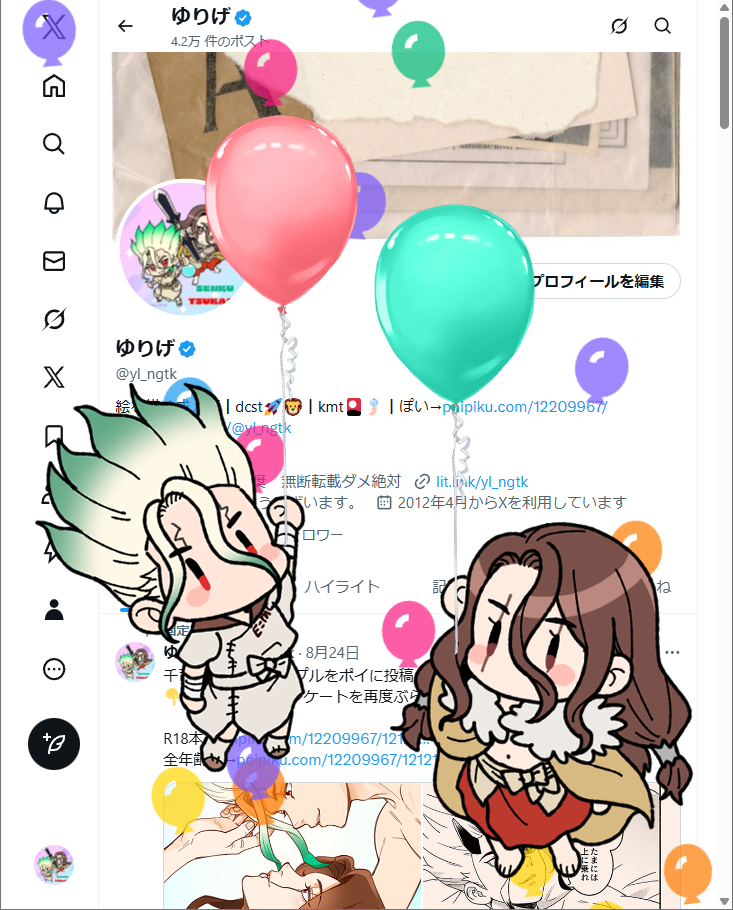Open the Premium X icon in sidebar
The image size is (733, 910).
[x=54, y=377]
